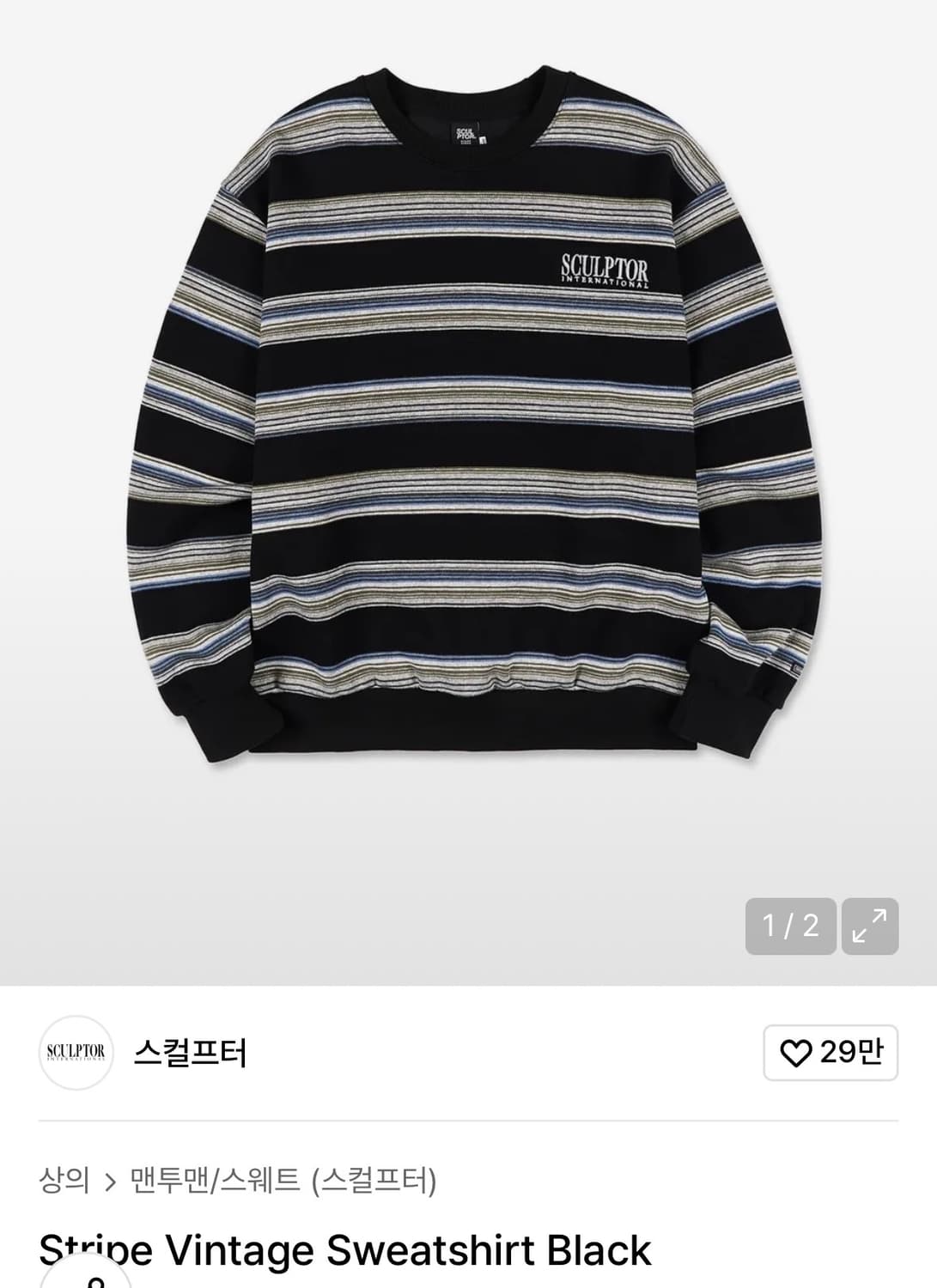
Task: Open Stripe Vintage Sweatshirt Black title
Action: point(344,1250)
